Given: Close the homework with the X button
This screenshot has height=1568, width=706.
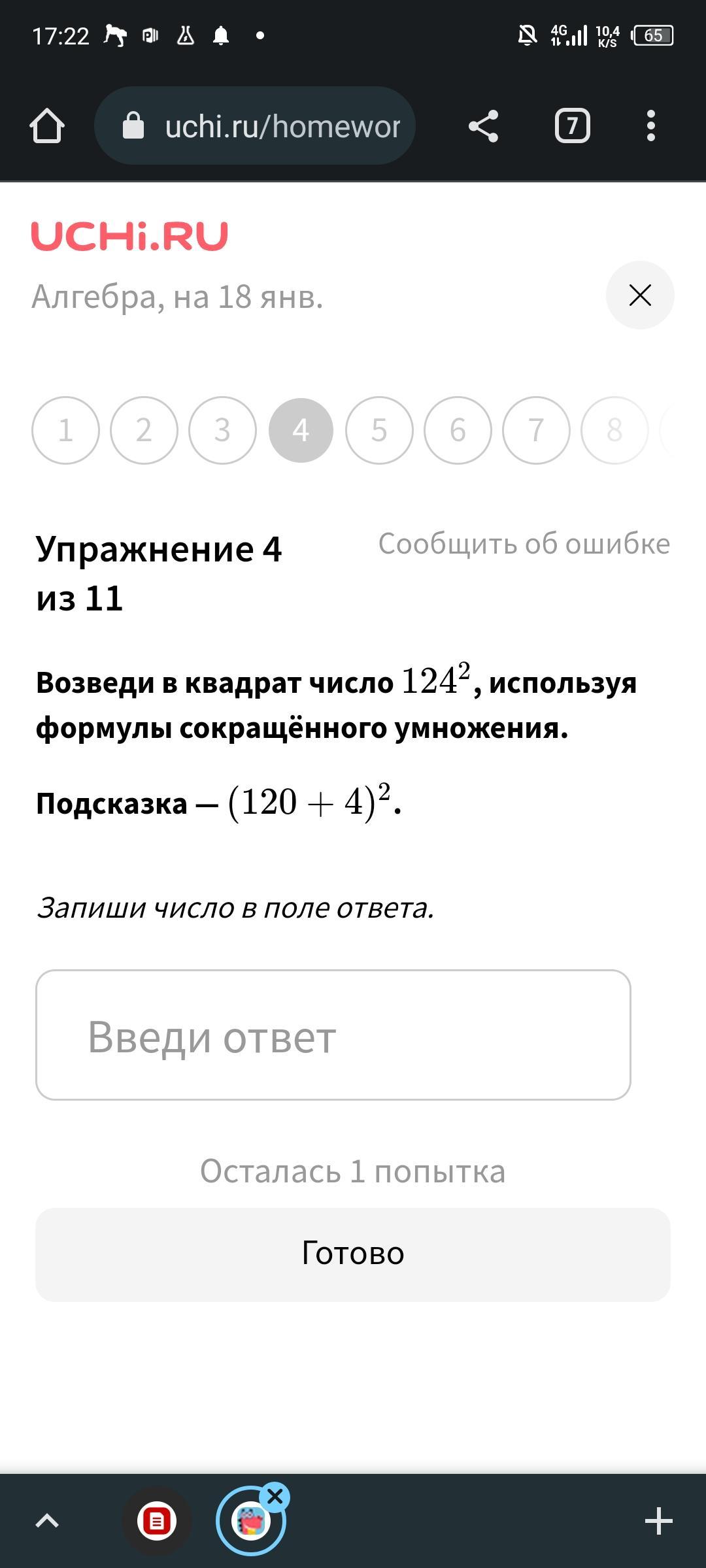Looking at the screenshot, I should 640,295.
